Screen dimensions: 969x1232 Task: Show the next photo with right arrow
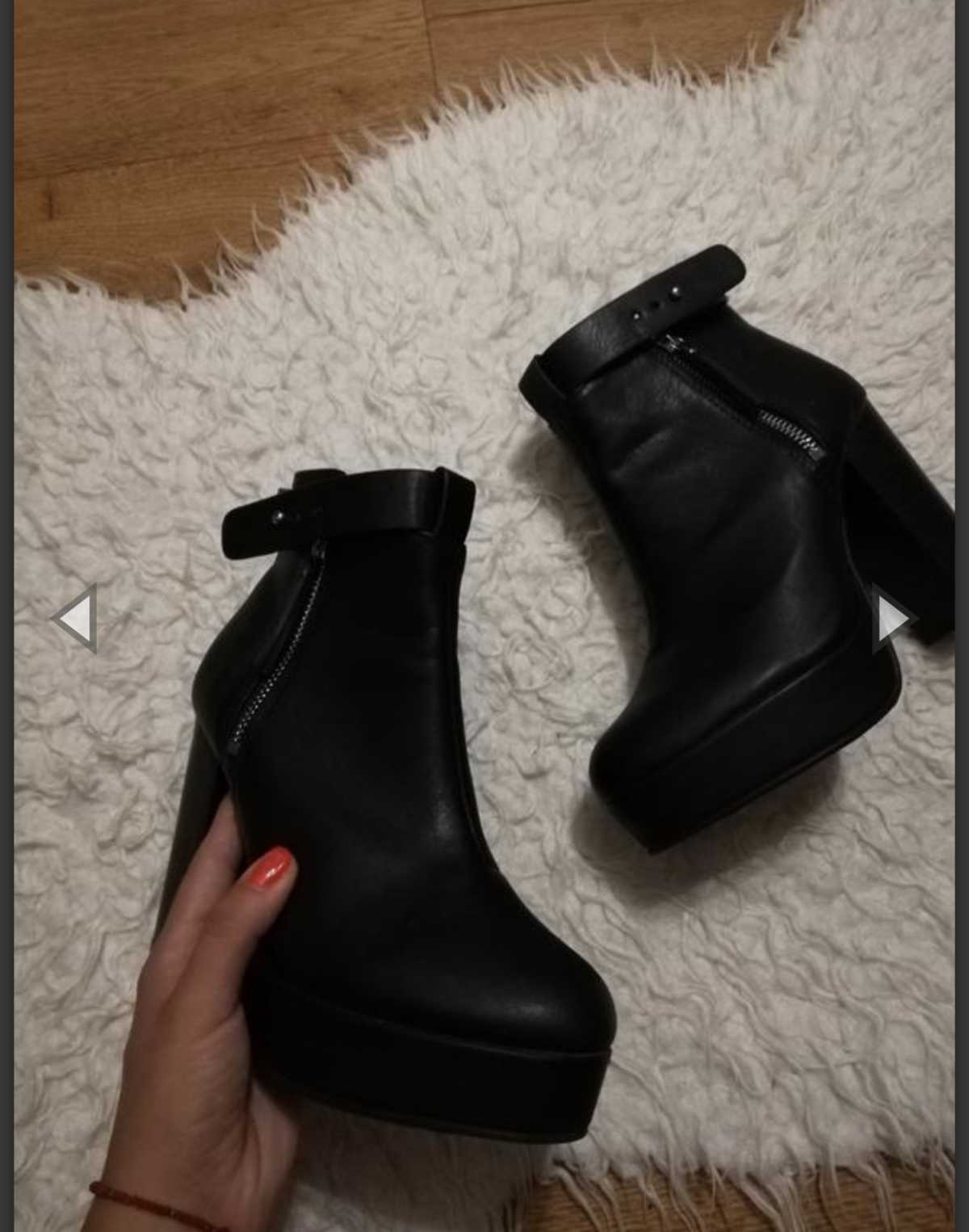point(895,620)
